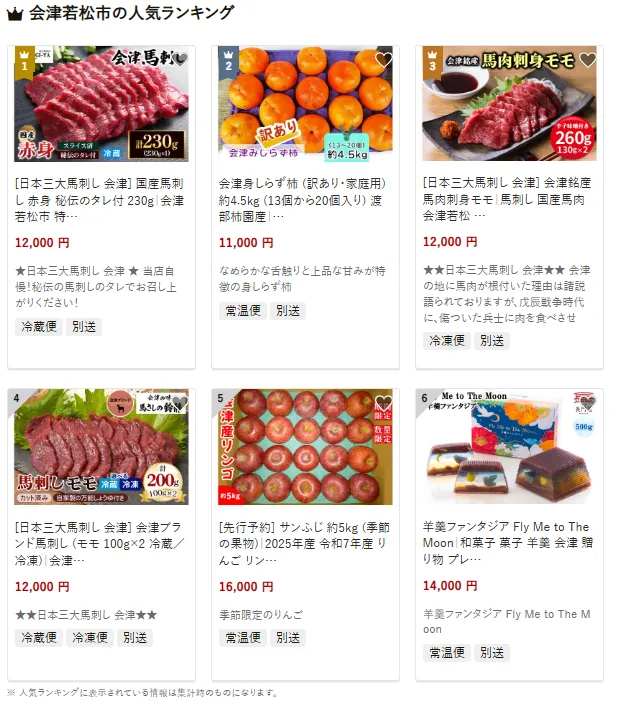Tap the heart on 馬肉刺身モモ 260g
Screen dimensions: 621x712
[588, 59]
